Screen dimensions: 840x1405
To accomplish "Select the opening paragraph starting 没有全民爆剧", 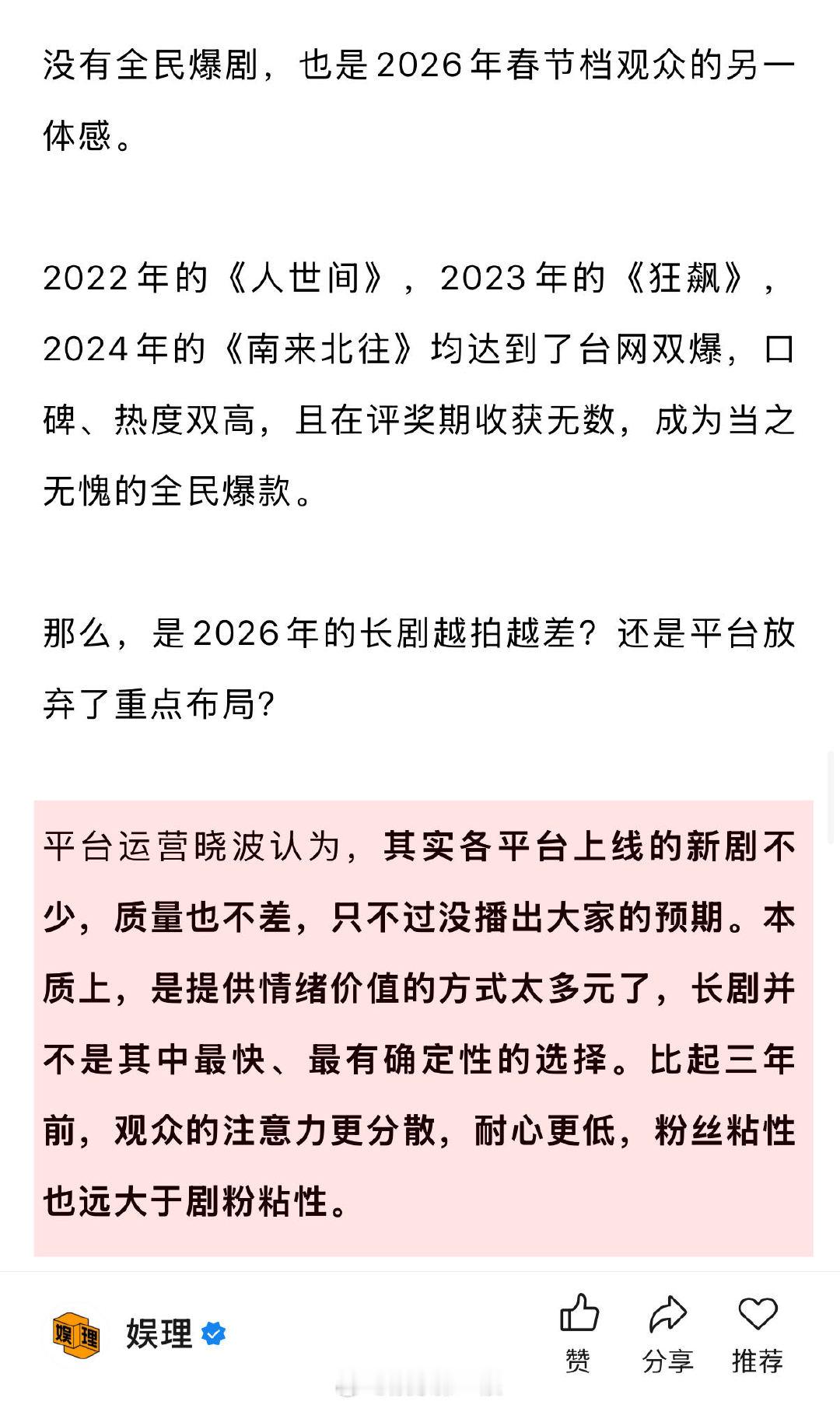I will tap(420, 97).
